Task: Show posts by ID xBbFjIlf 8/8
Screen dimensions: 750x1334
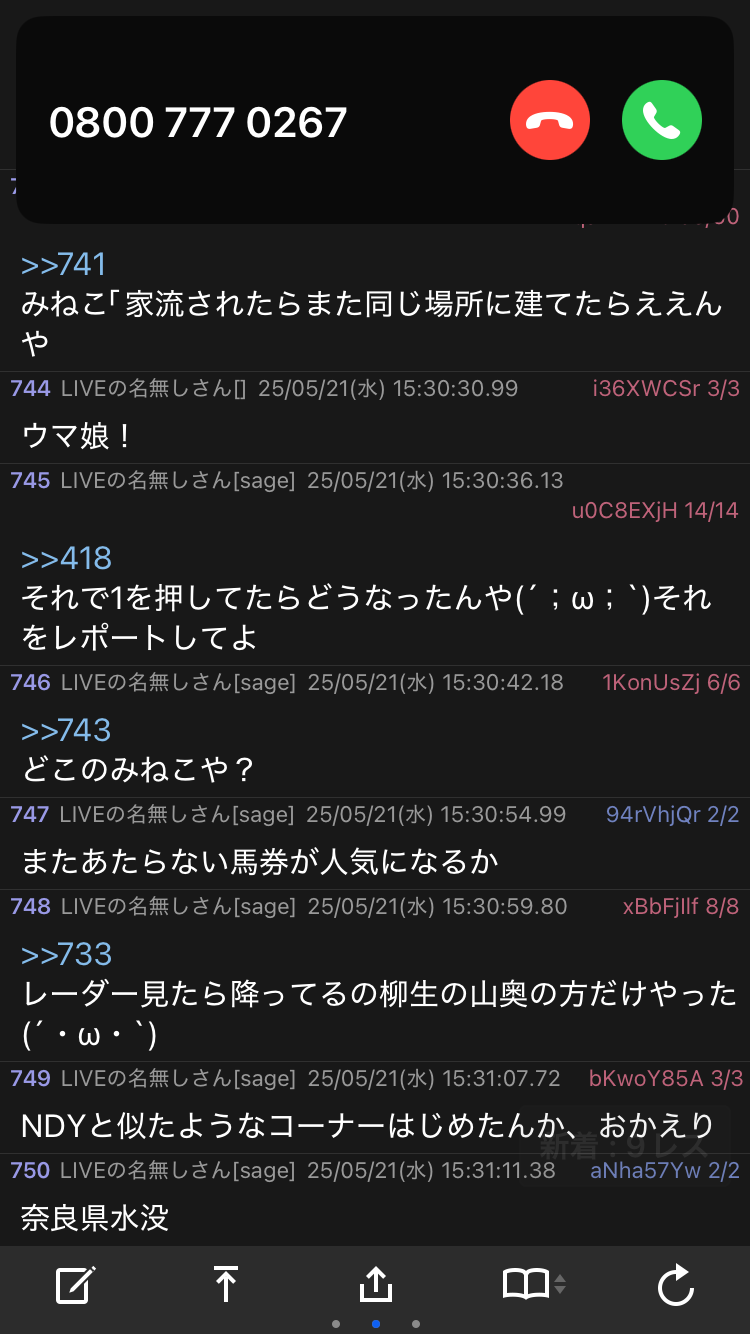Action: (x=681, y=907)
